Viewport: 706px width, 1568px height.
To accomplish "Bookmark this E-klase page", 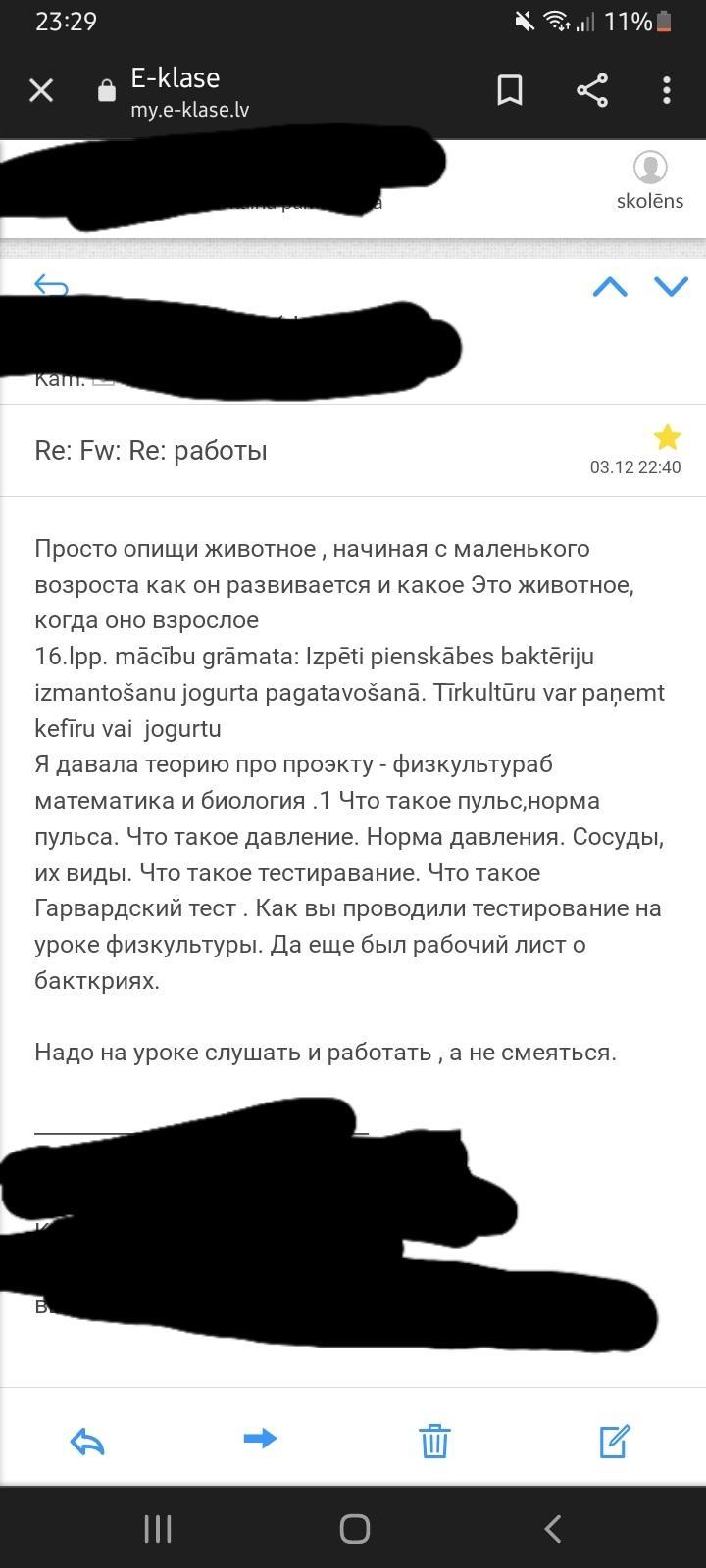I will pyautogui.click(x=510, y=91).
